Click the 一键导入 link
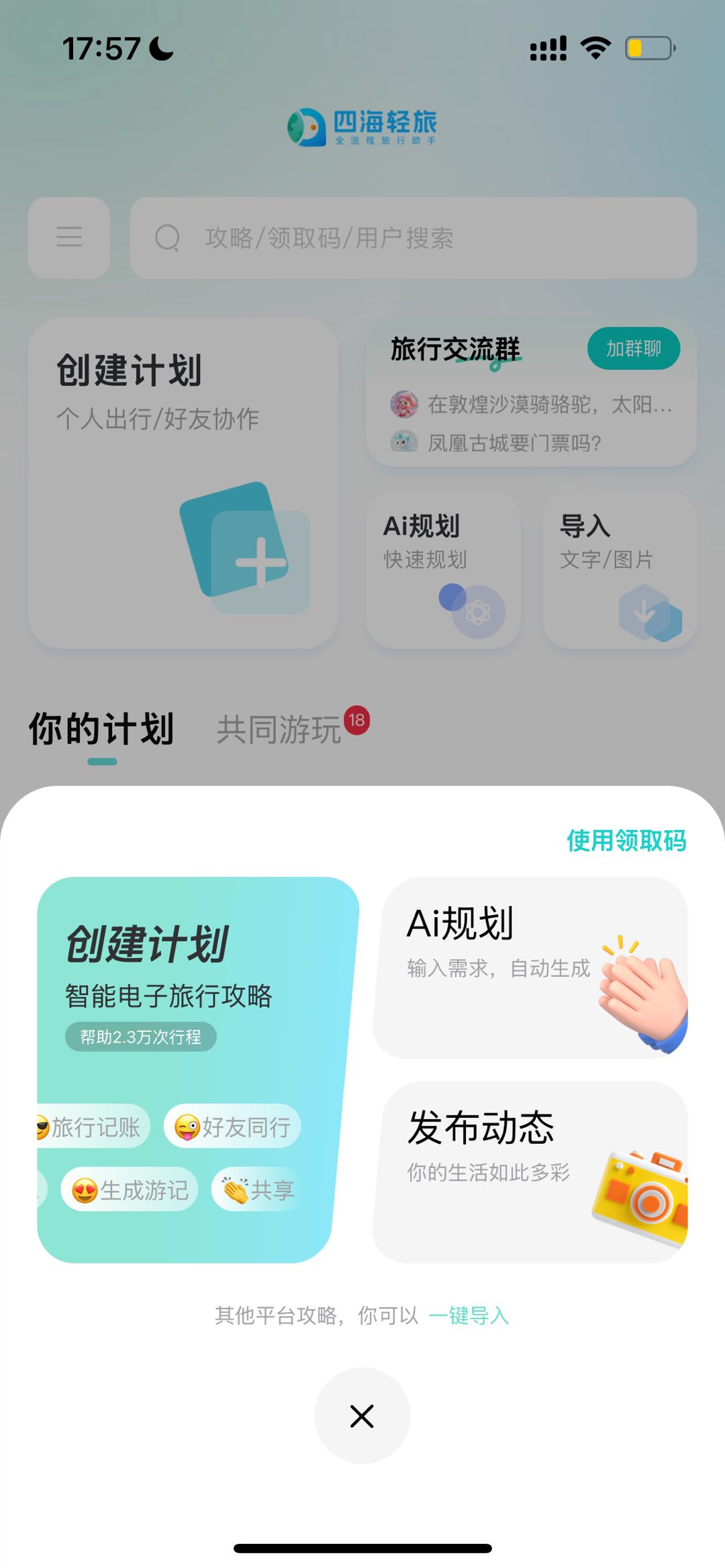 pos(470,1316)
